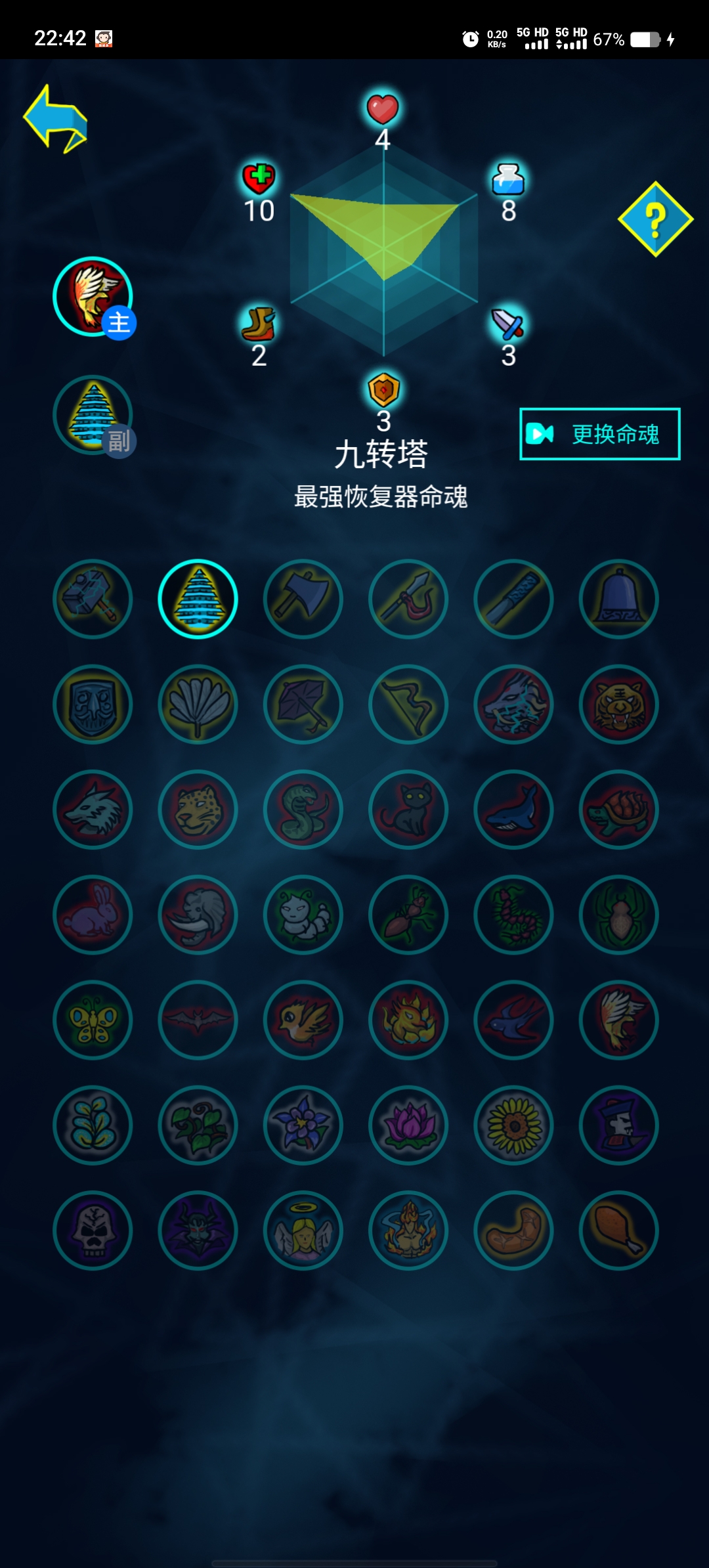Select the black cat soul icon

408,809
